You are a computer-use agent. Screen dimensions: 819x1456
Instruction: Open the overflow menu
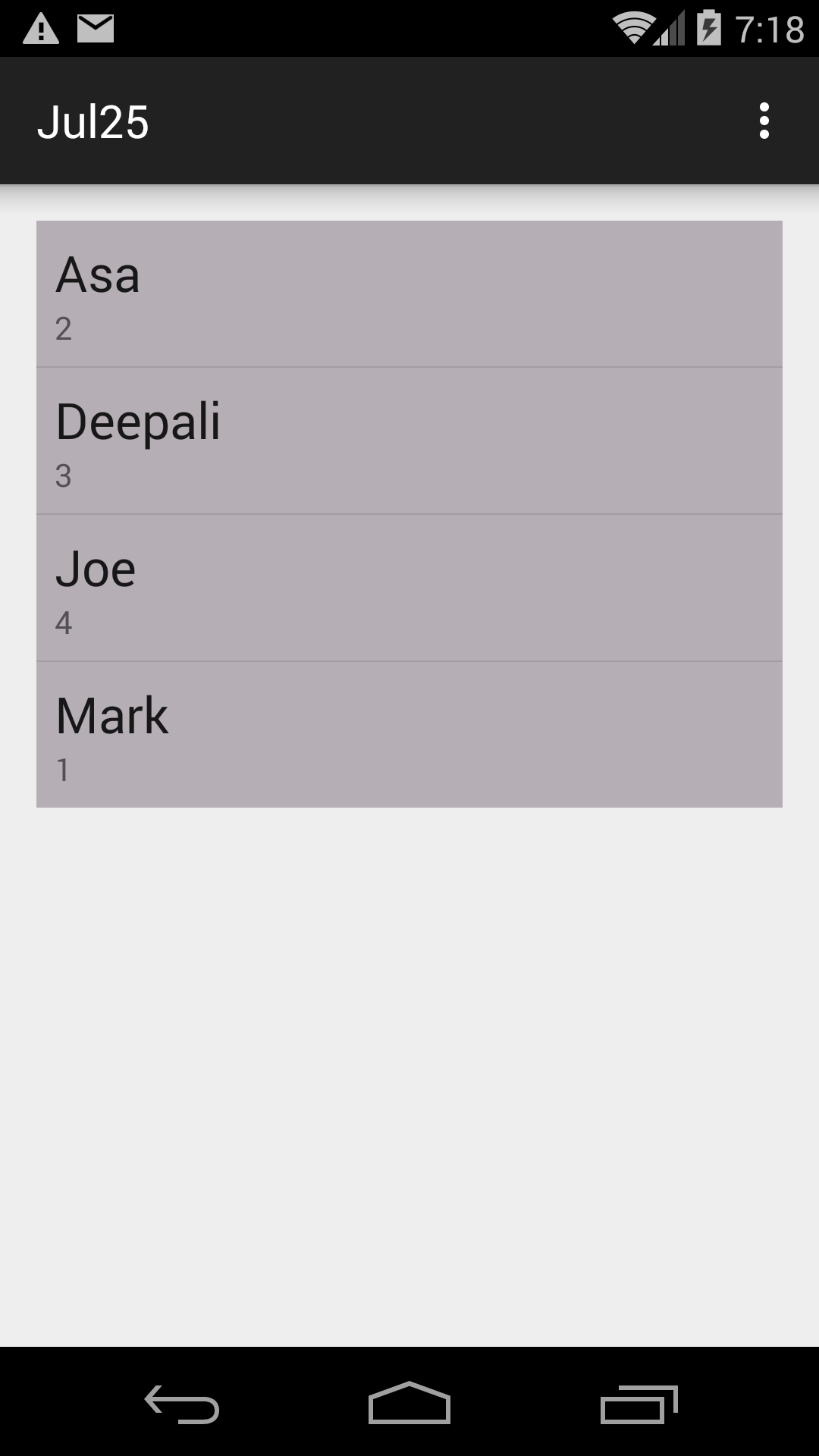[764, 121]
